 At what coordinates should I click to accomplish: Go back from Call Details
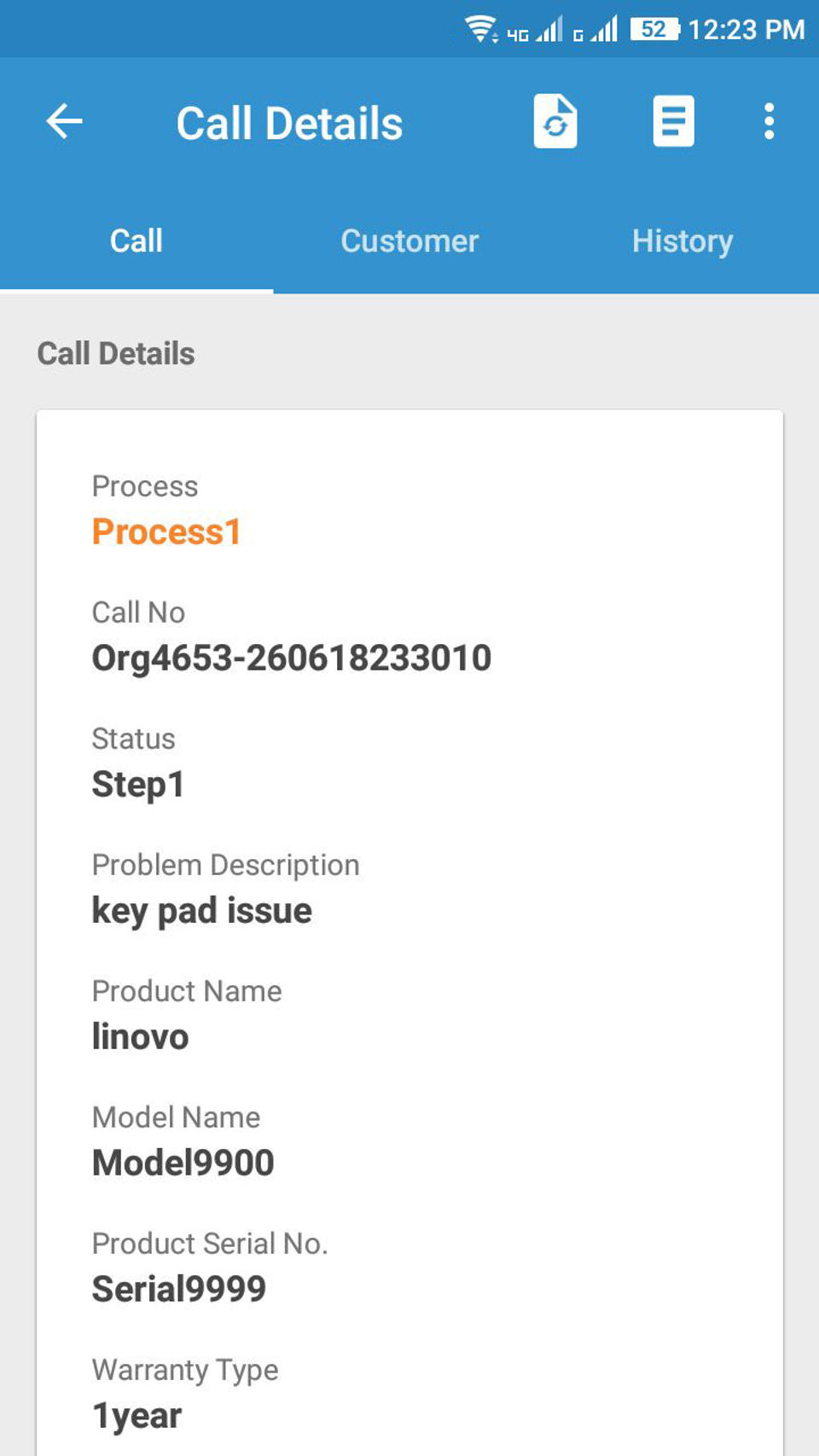tap(65, 122)
